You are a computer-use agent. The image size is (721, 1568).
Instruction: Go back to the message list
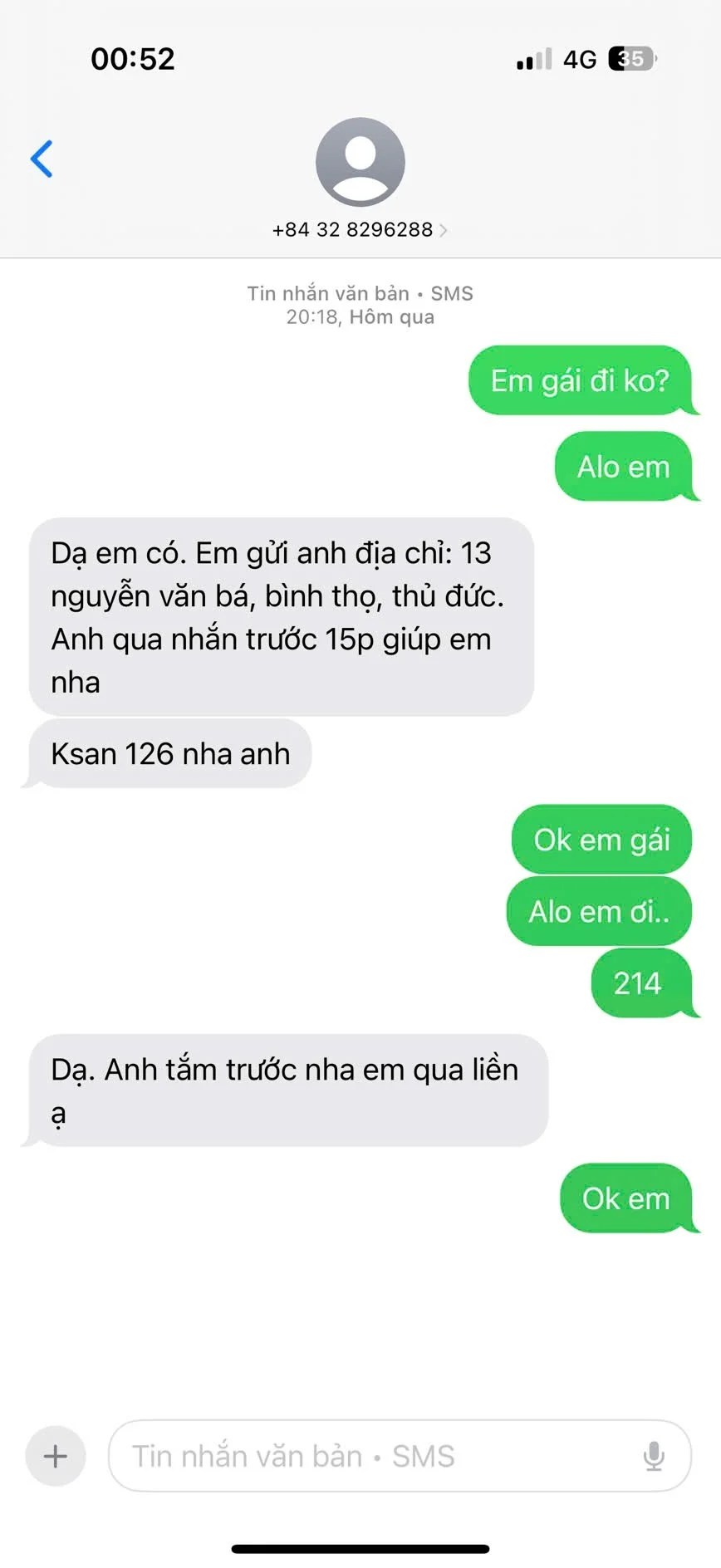[42, 159]
